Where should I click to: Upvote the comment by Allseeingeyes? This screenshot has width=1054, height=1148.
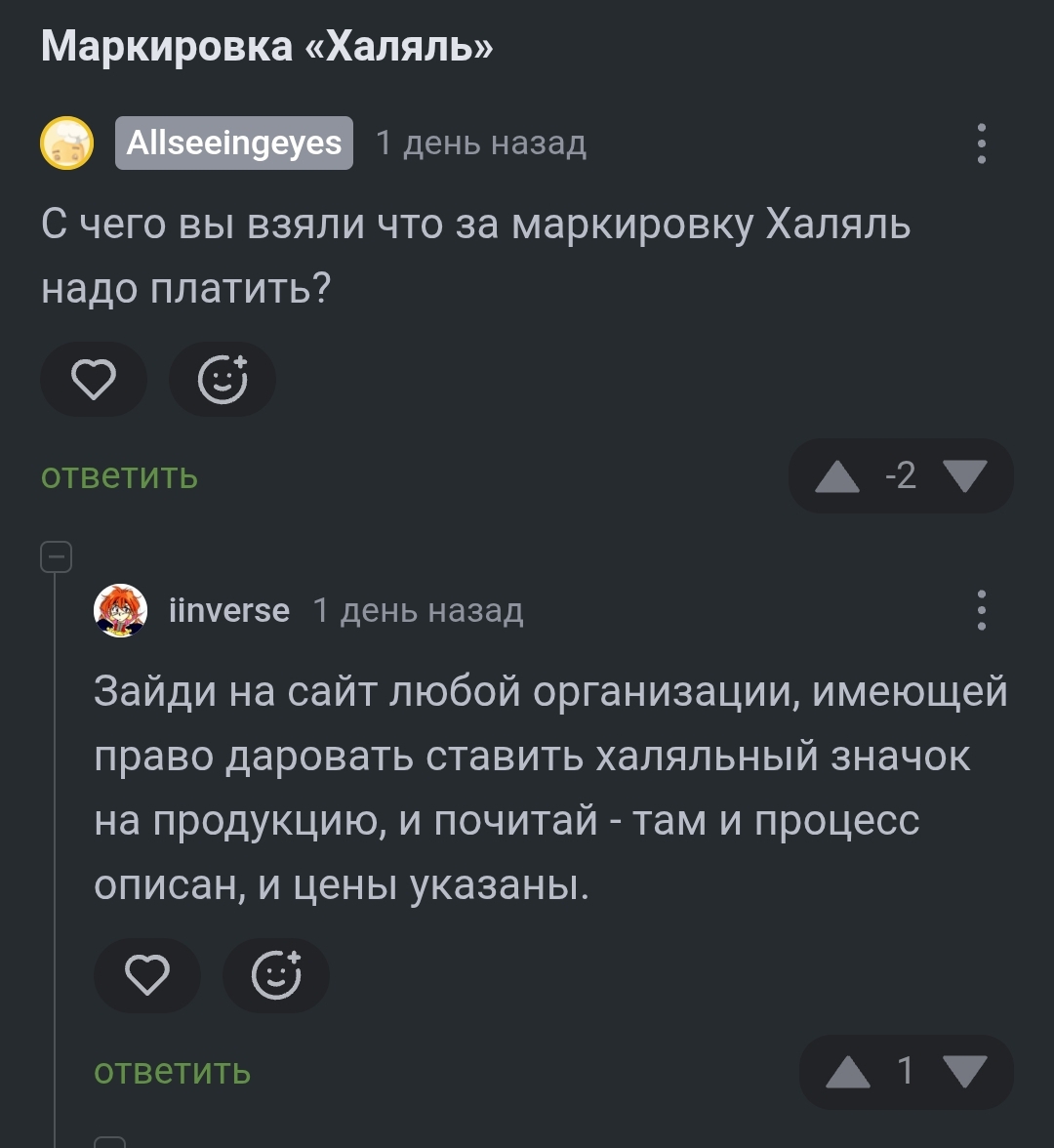point(836,476)
